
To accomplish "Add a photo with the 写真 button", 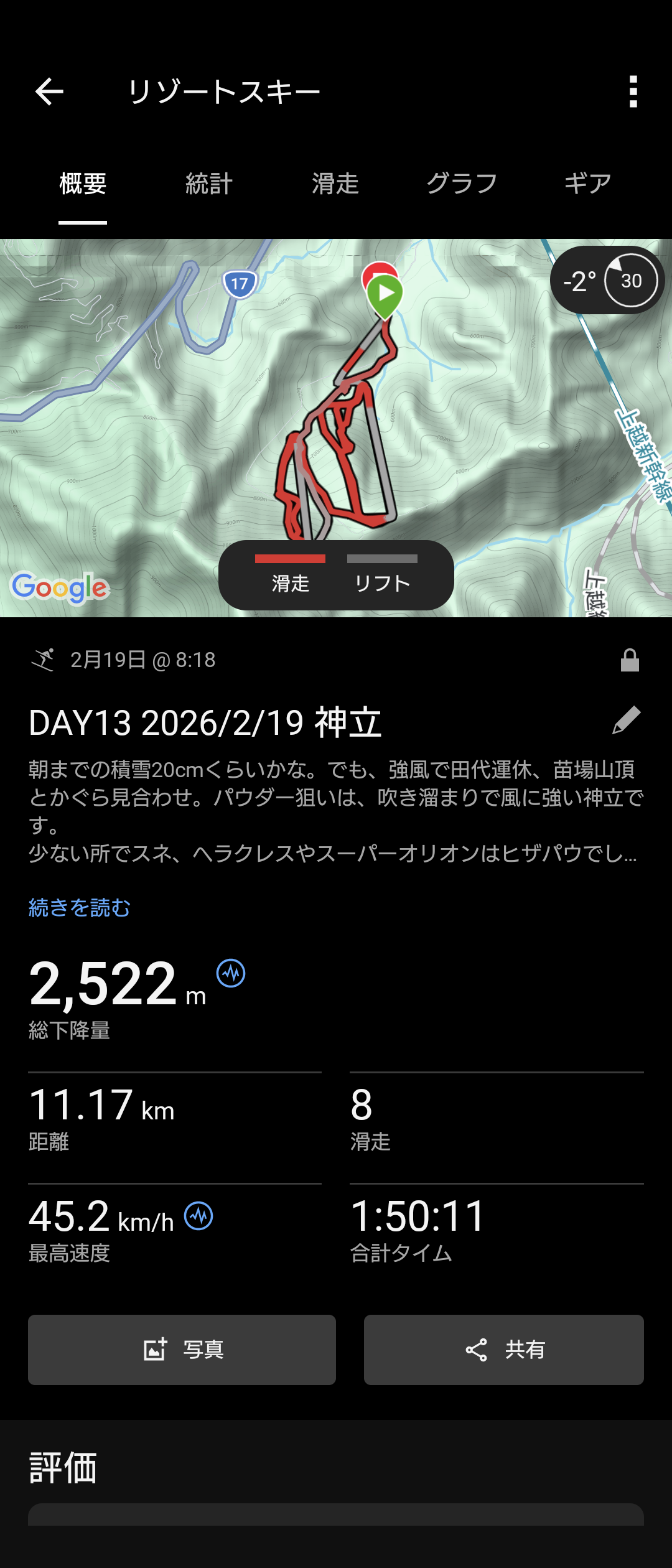I will click(182, 1350).
